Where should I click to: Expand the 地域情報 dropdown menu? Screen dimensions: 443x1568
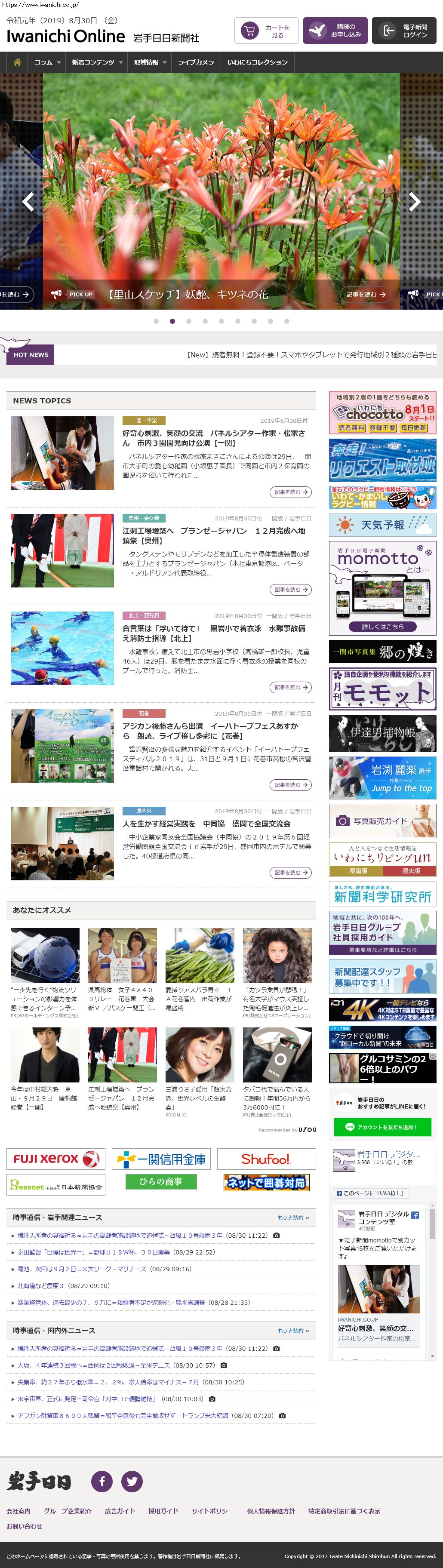(x=150, y=62)
